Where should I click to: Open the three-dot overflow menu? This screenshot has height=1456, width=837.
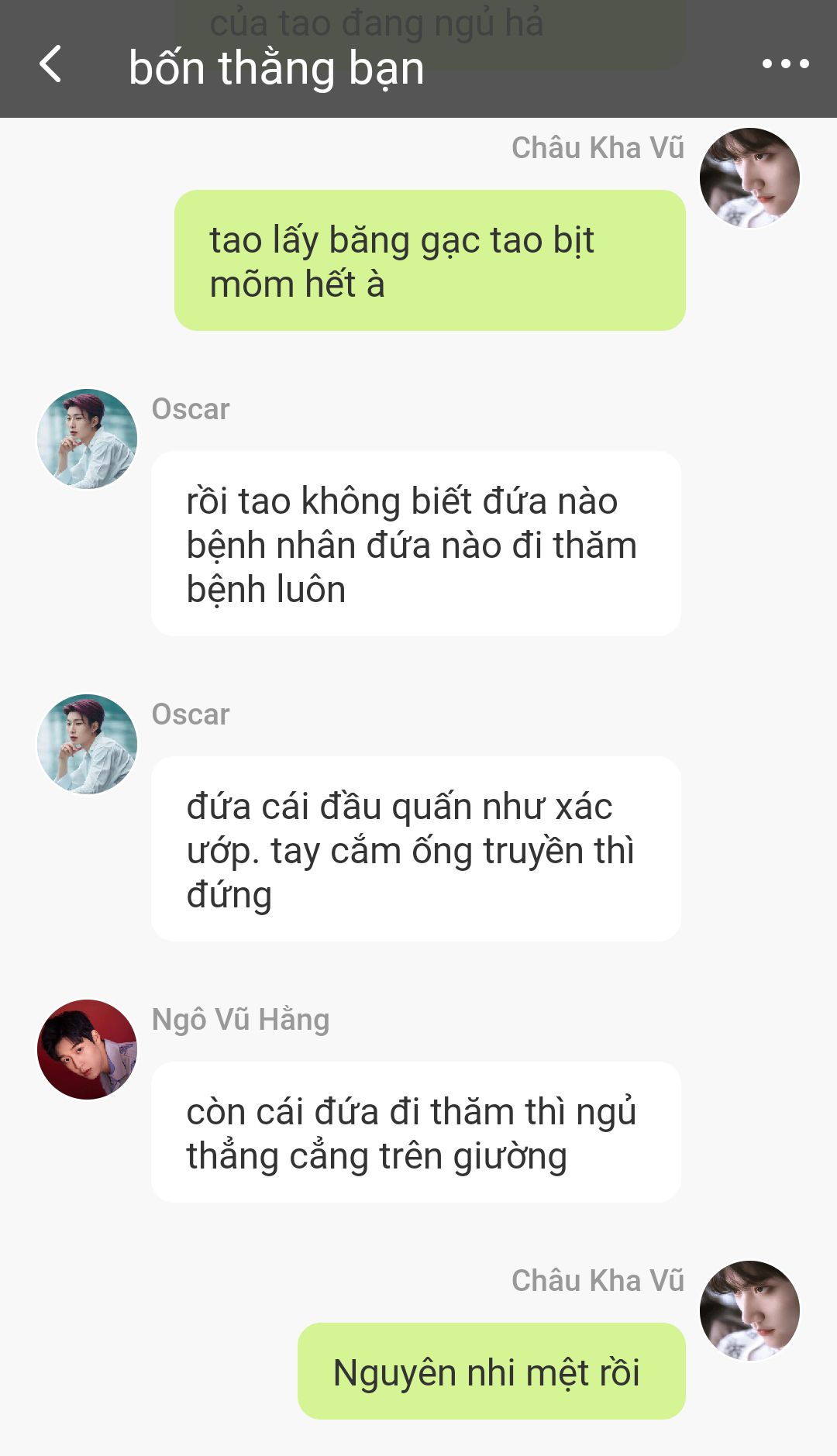click(x=785, y=64)
